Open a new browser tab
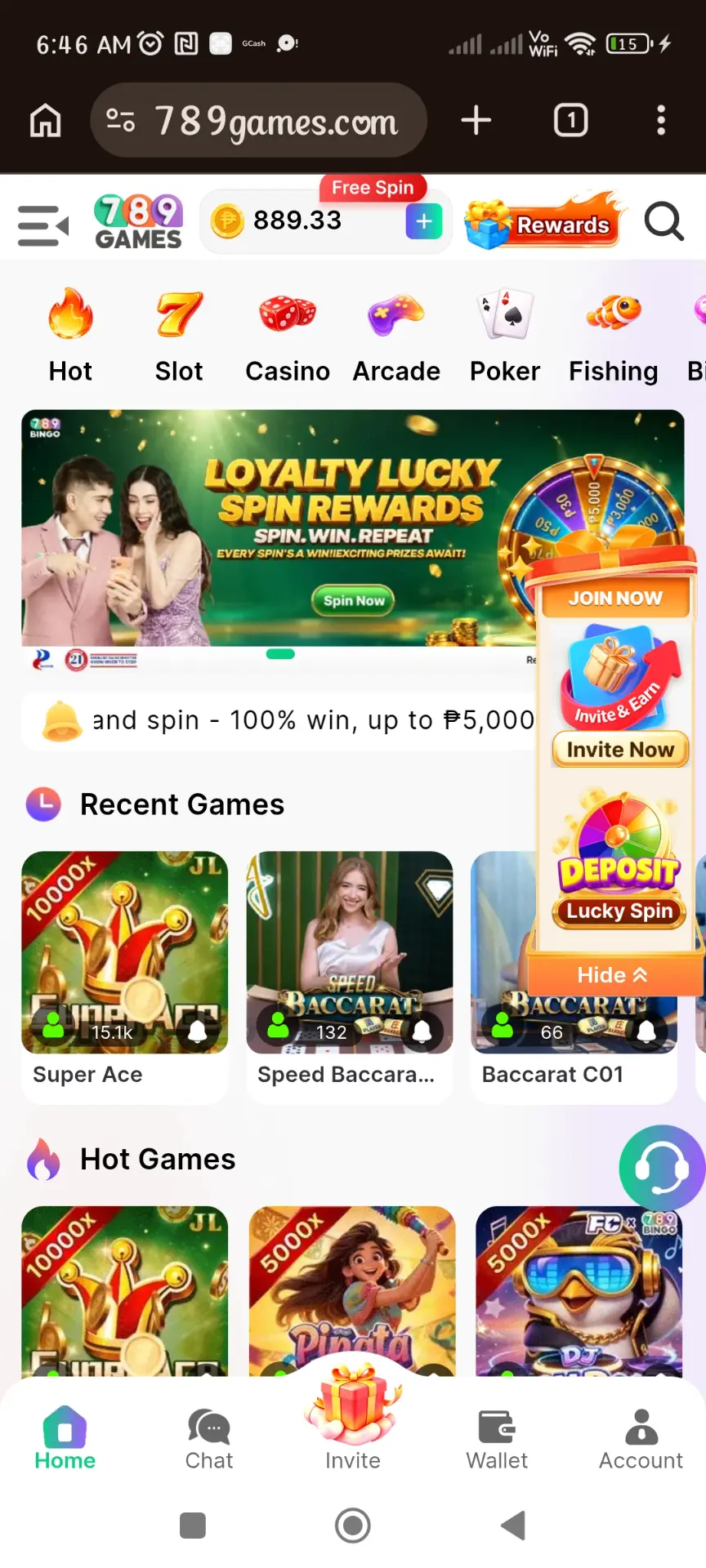706x1568 pixels. point(476,120)
